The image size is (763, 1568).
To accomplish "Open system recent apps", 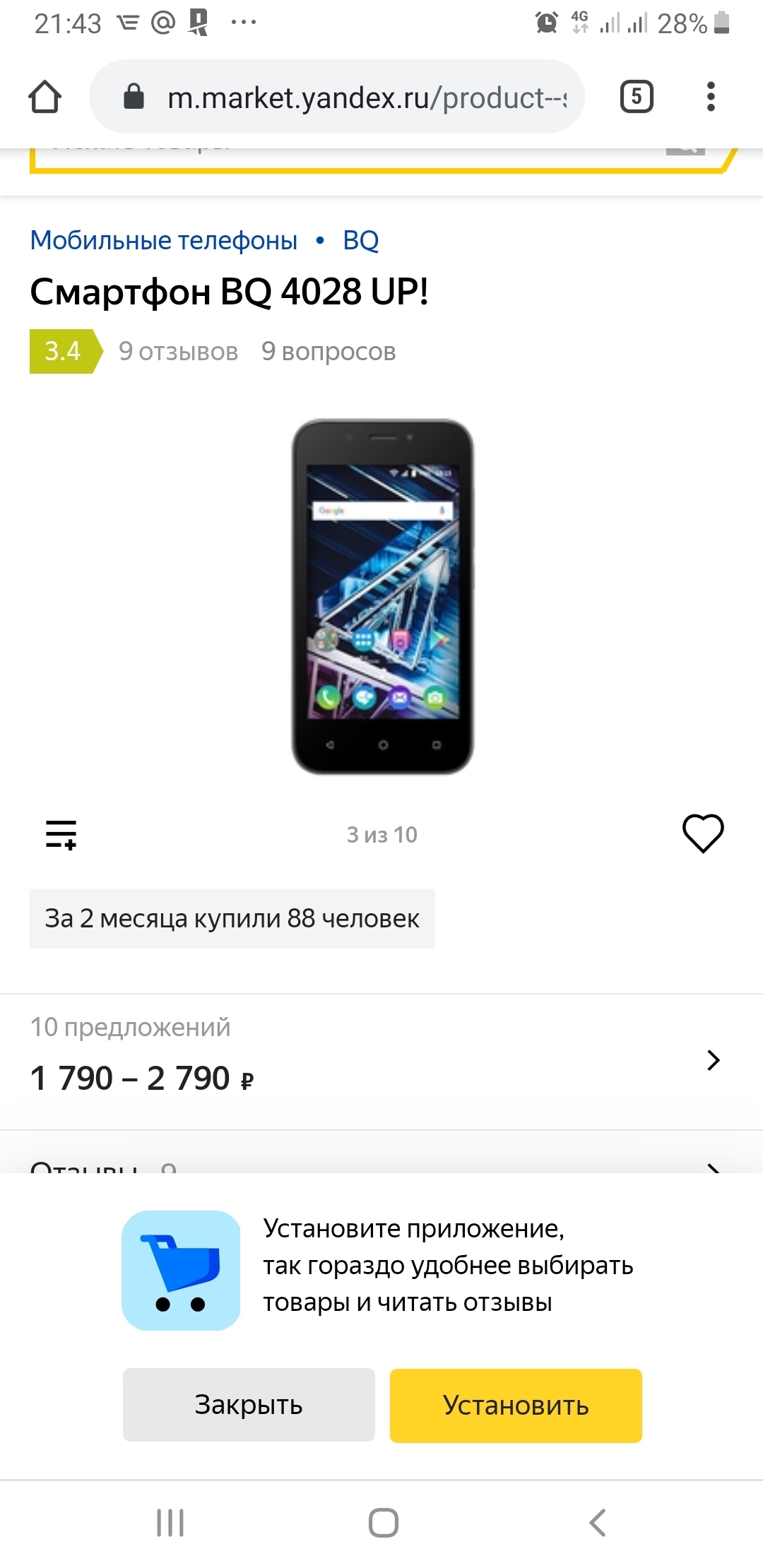I will click(170, 1522).
